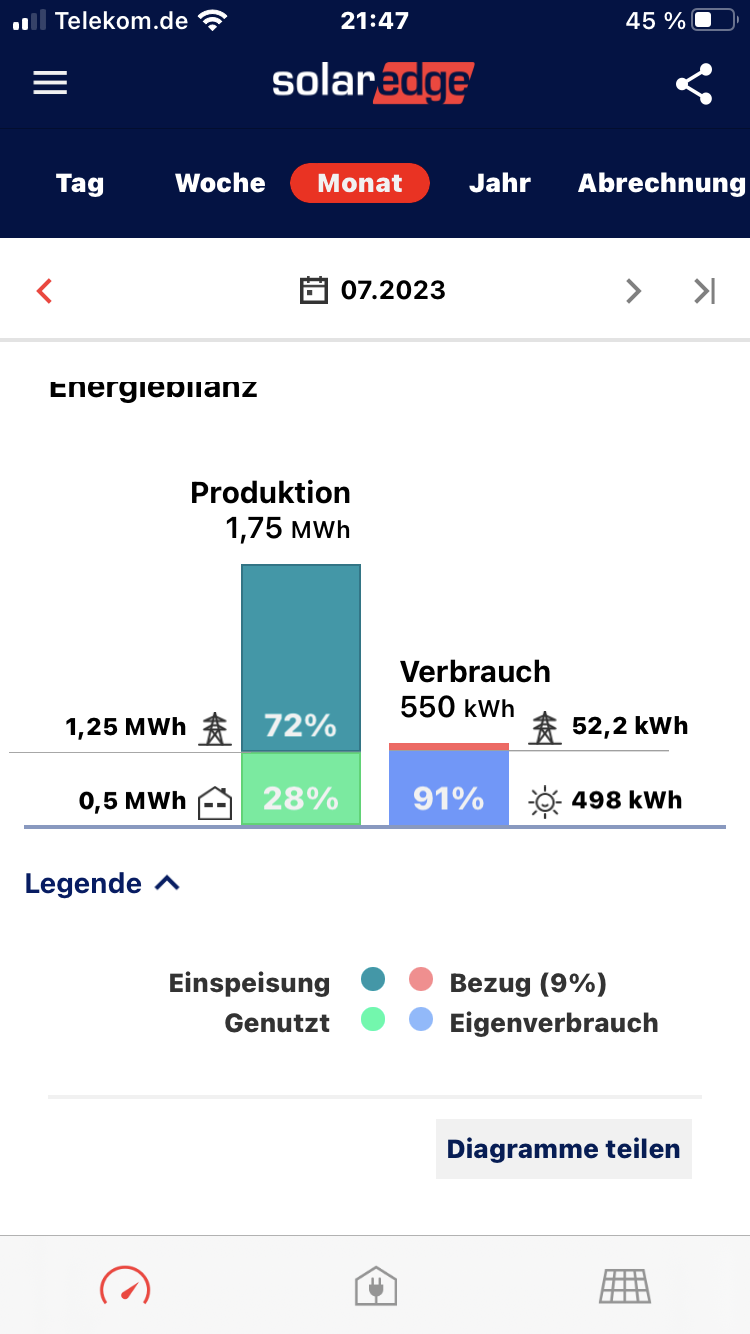Collapse the Legende section
This screenshot has width=750, height=1334.
coord(102,884)
